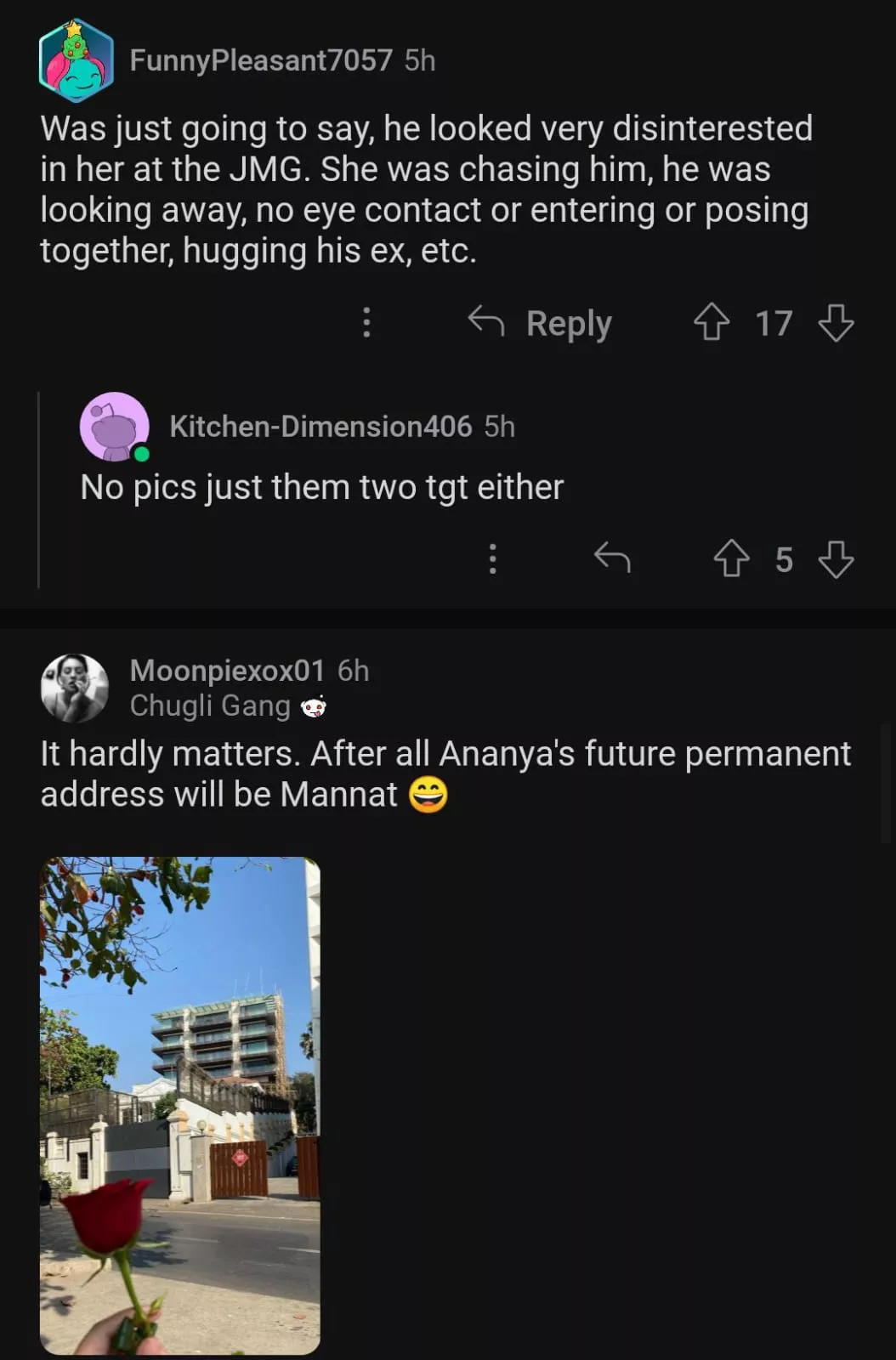
Task: Downvote FunnyPleasant7057's comment
Action: click(x=836, y=323)
